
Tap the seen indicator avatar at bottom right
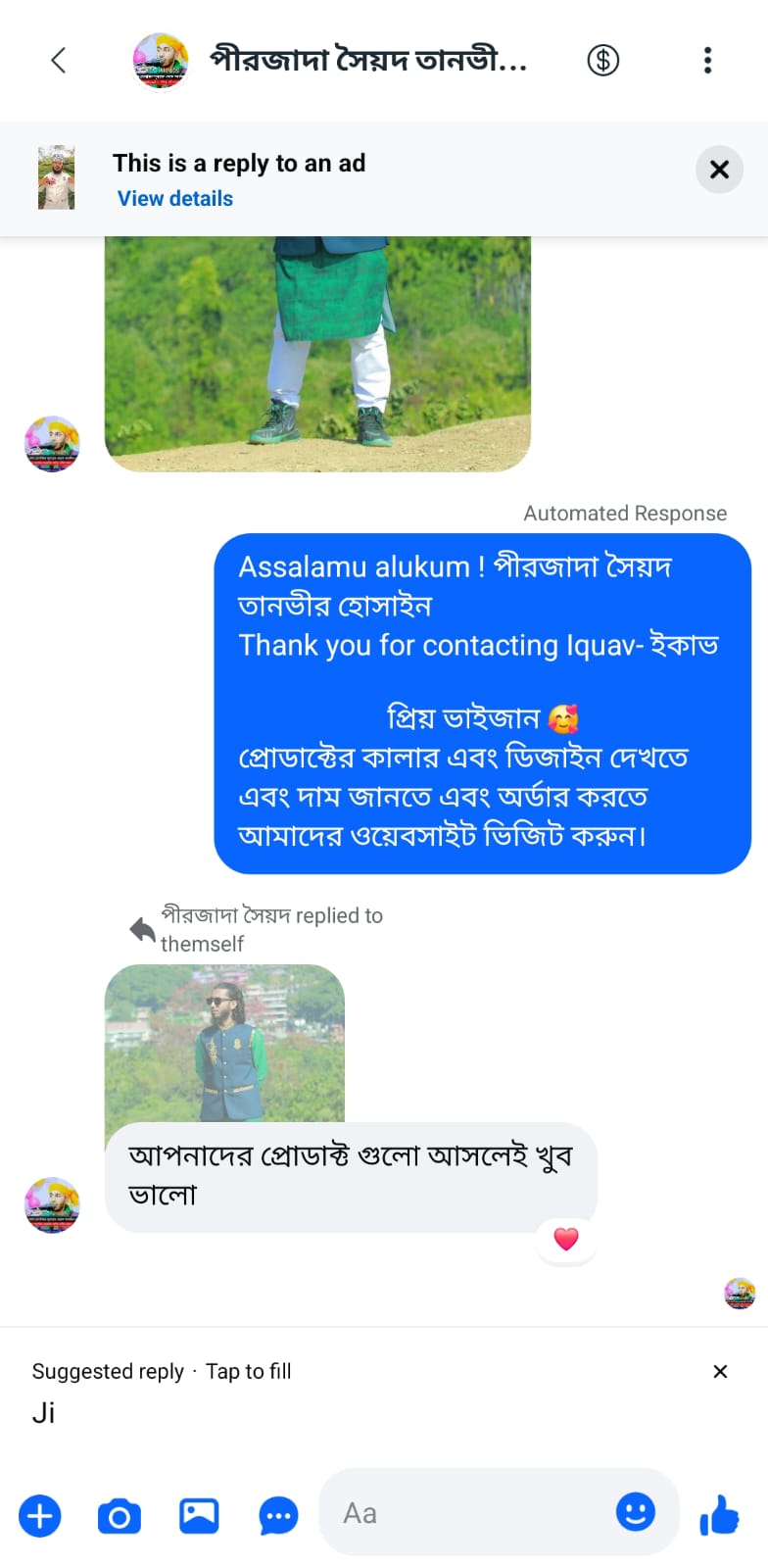click(738, 1294)
